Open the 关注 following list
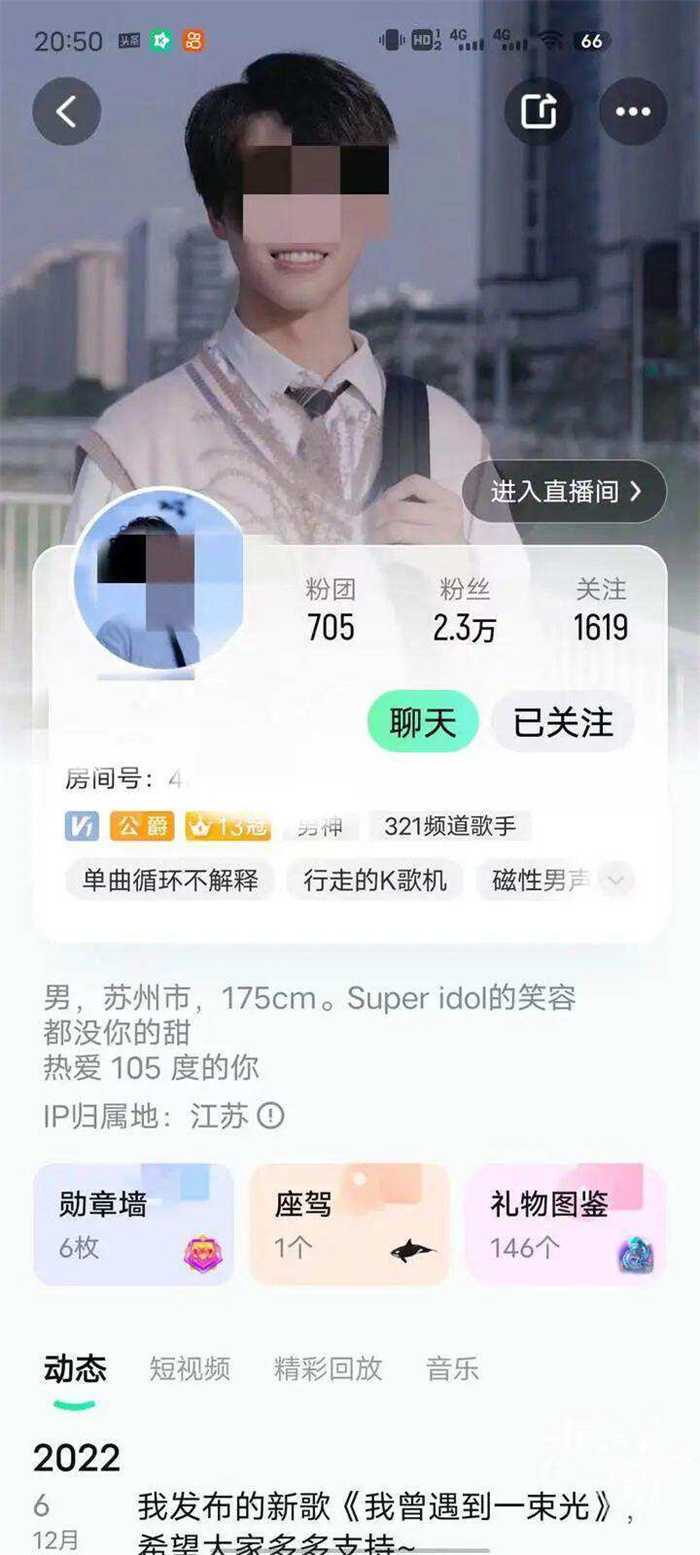 600,610
